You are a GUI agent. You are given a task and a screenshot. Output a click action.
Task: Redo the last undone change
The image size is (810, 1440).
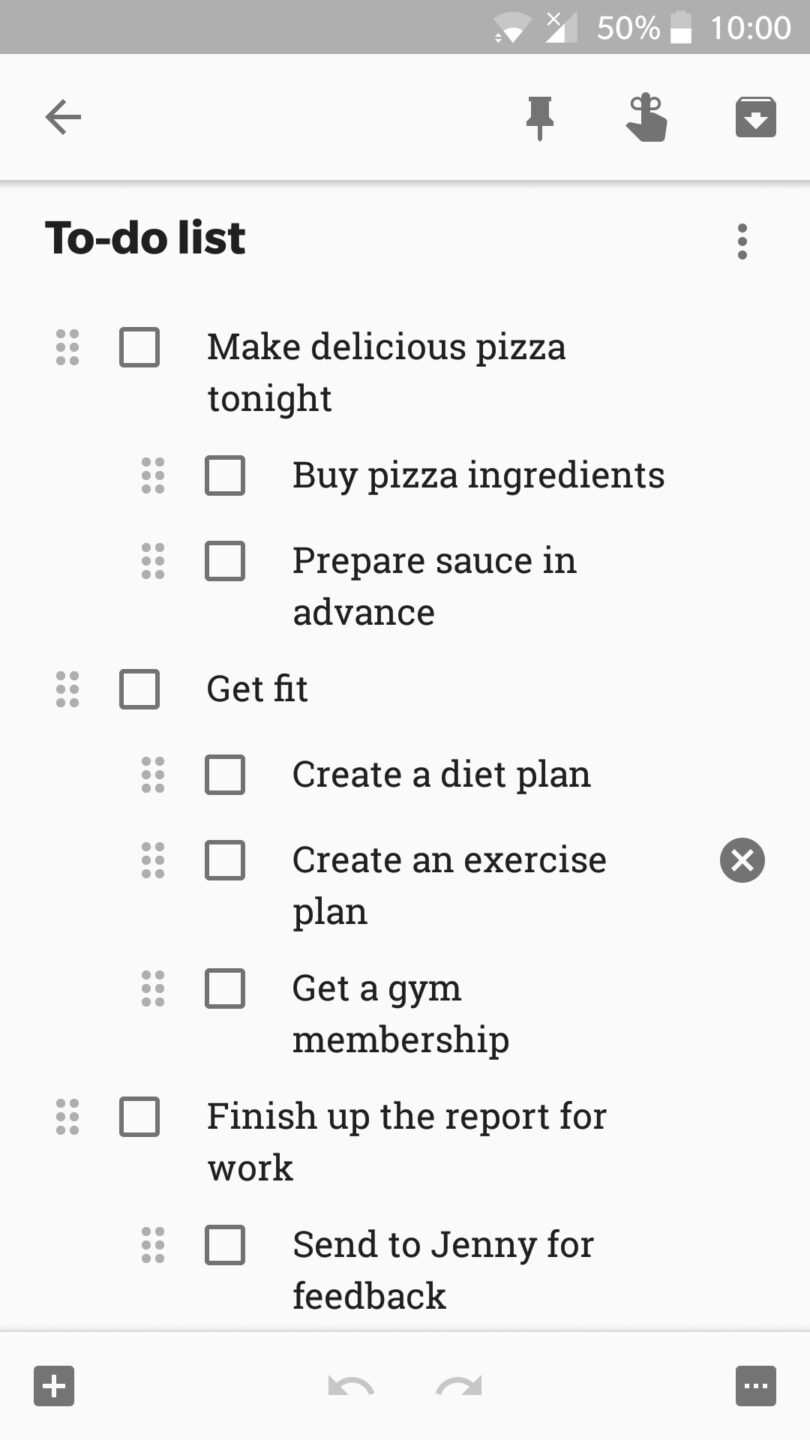(458, 1385)
